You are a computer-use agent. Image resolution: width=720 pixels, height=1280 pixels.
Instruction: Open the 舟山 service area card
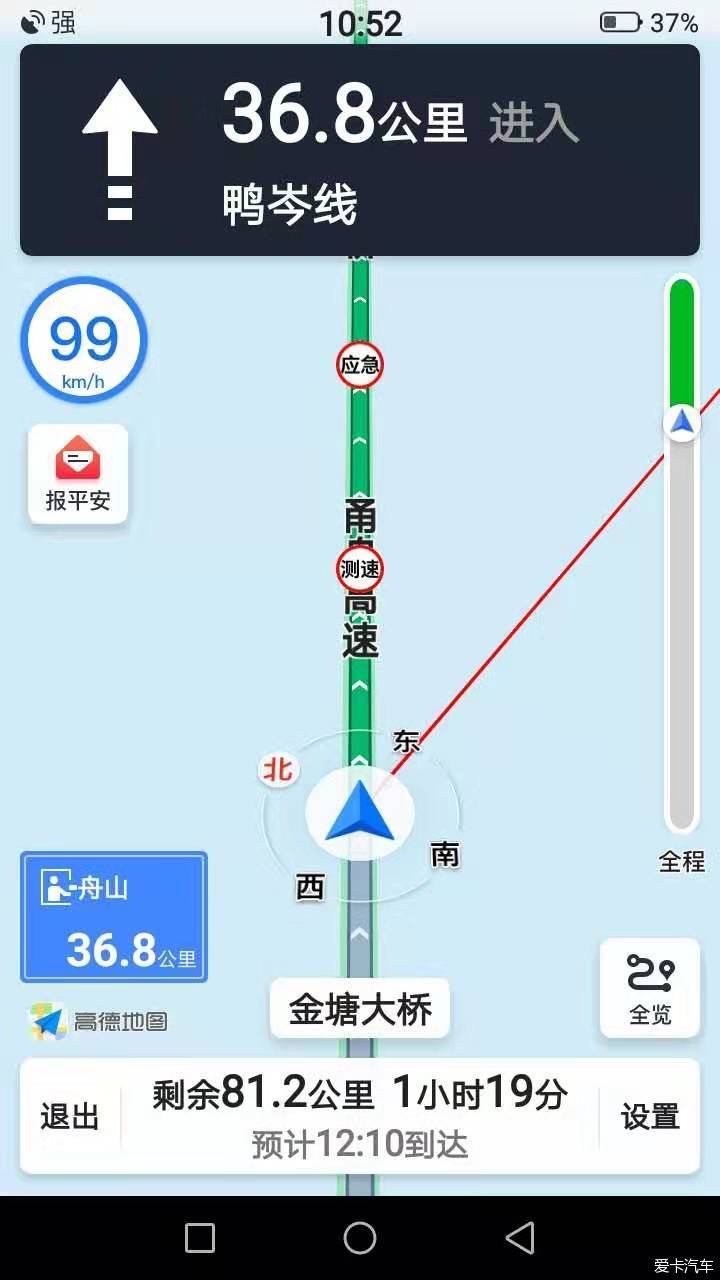point(114,916)
